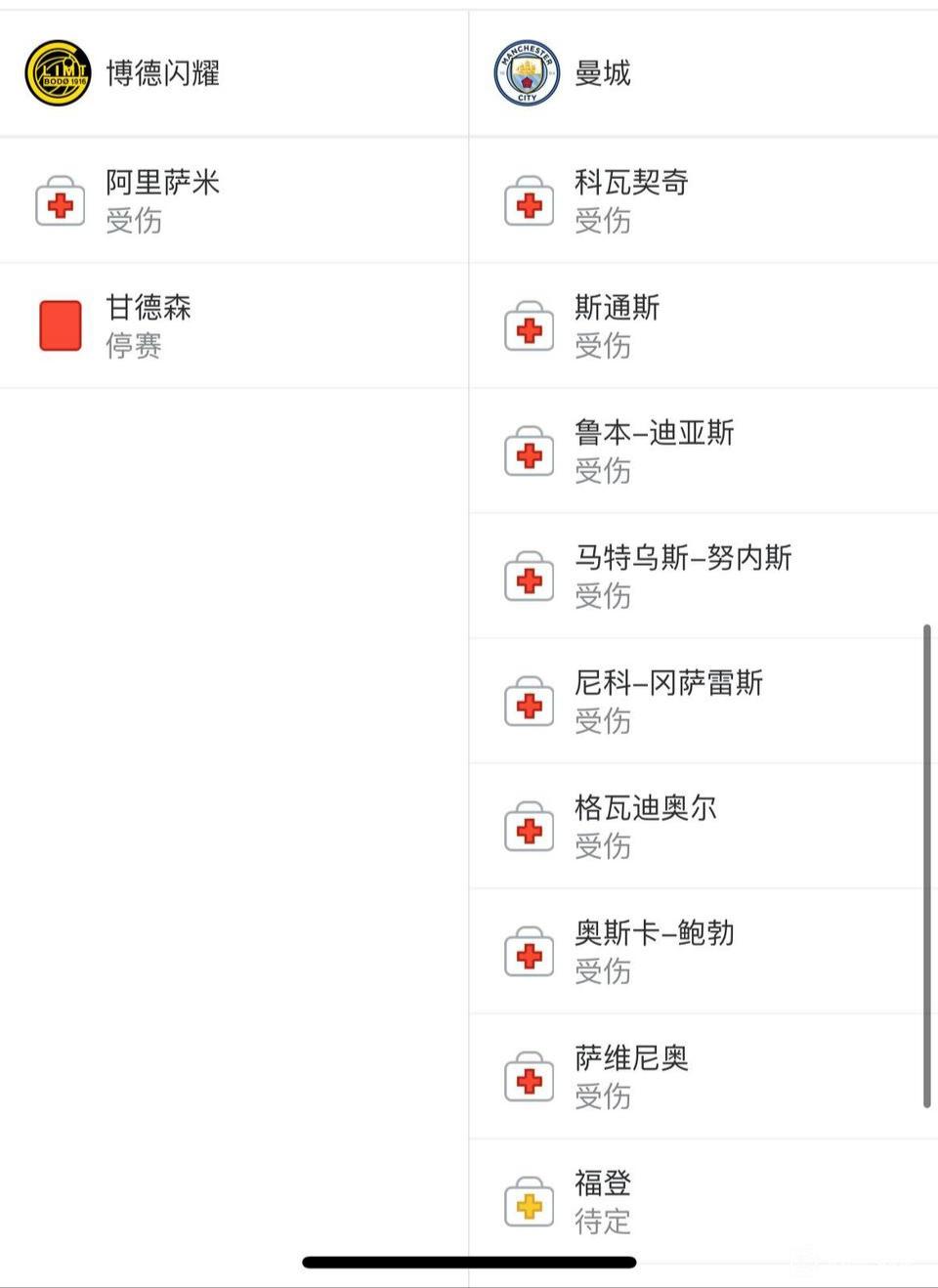This screenshot has height=1288, width=938.
Task: Click the injury icon for 萨维尼奥
Action: click(x=529, y=1076)
